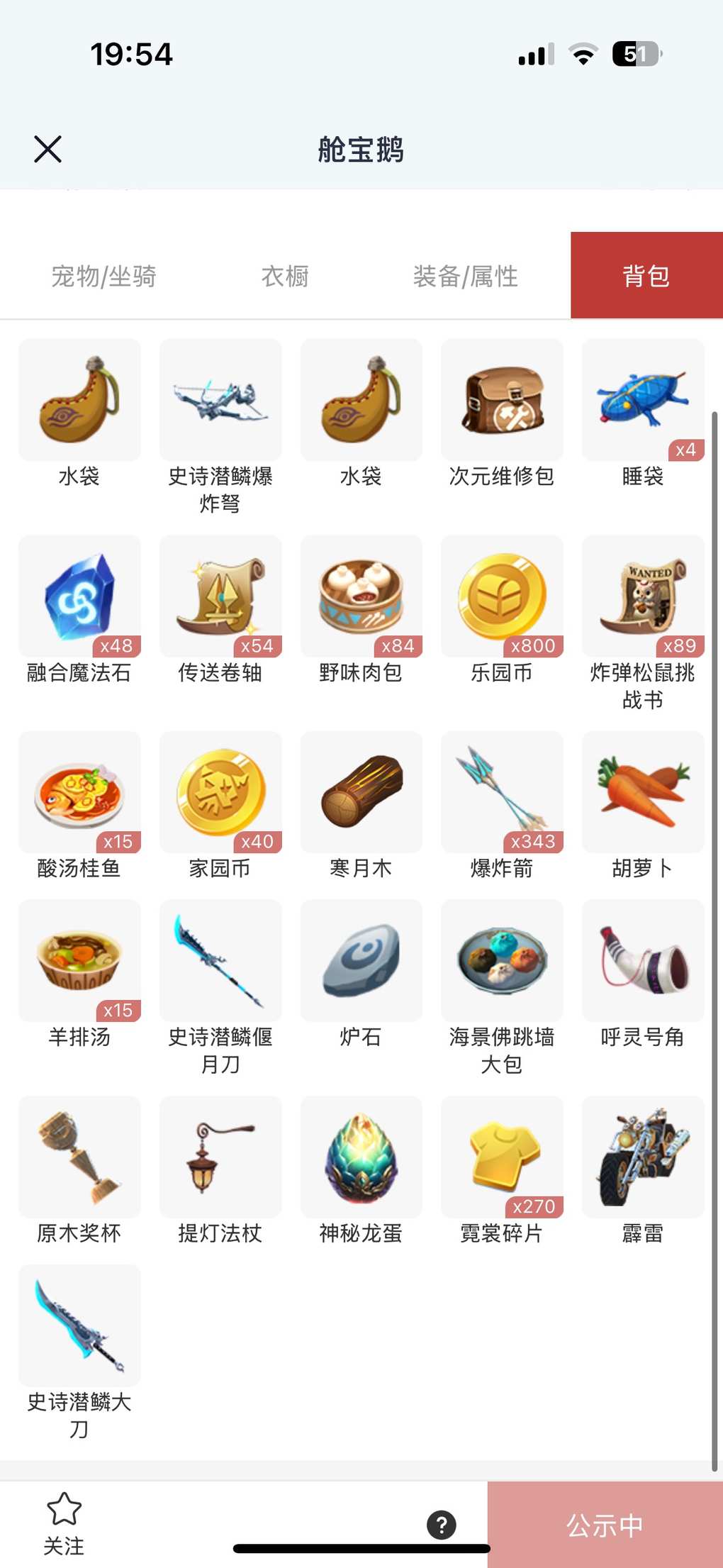The height and width of the screenshot is (1568, 723).
Task: Select the 爆炸箭 item
Action: pos(502,791)
